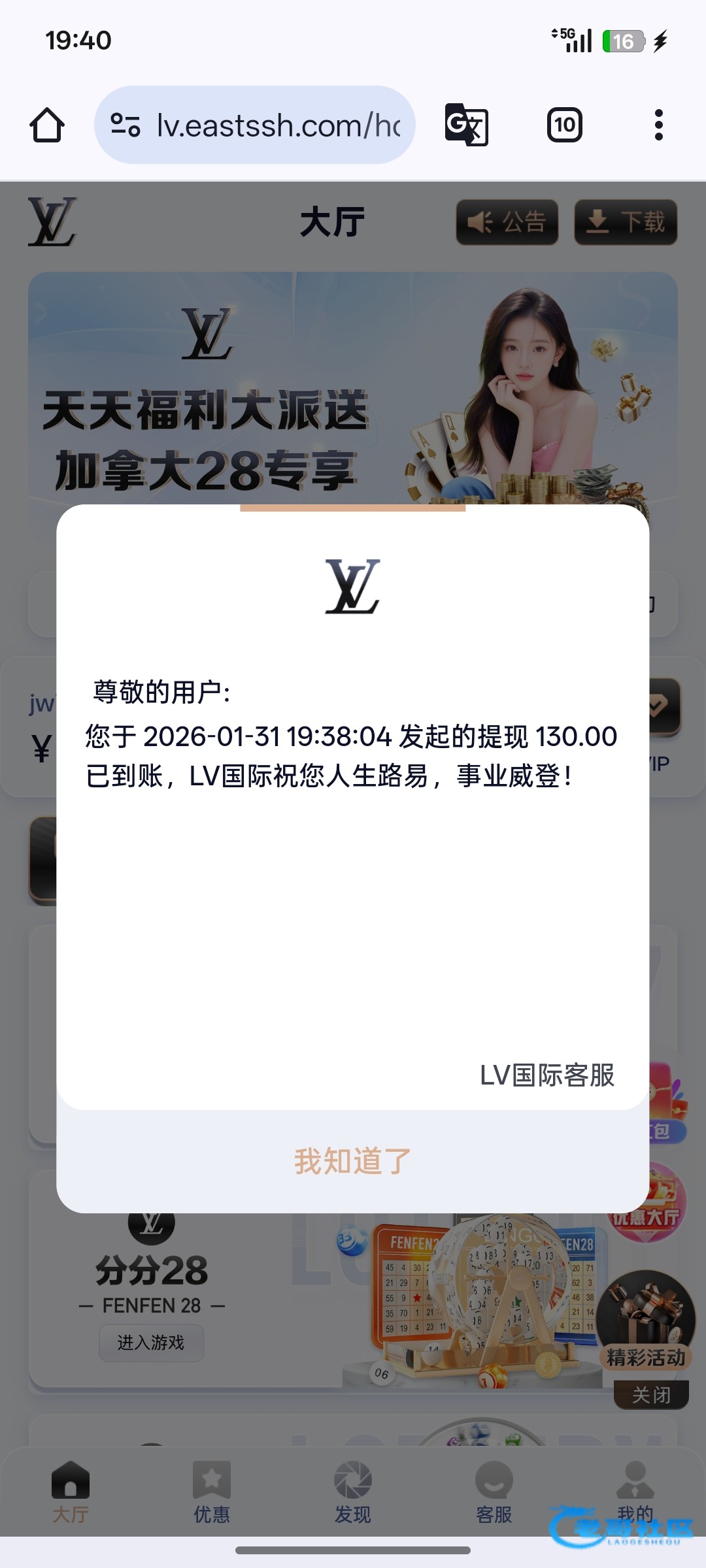Enter the 分分28 game
706x1568 pixels.
[151, 1343]
